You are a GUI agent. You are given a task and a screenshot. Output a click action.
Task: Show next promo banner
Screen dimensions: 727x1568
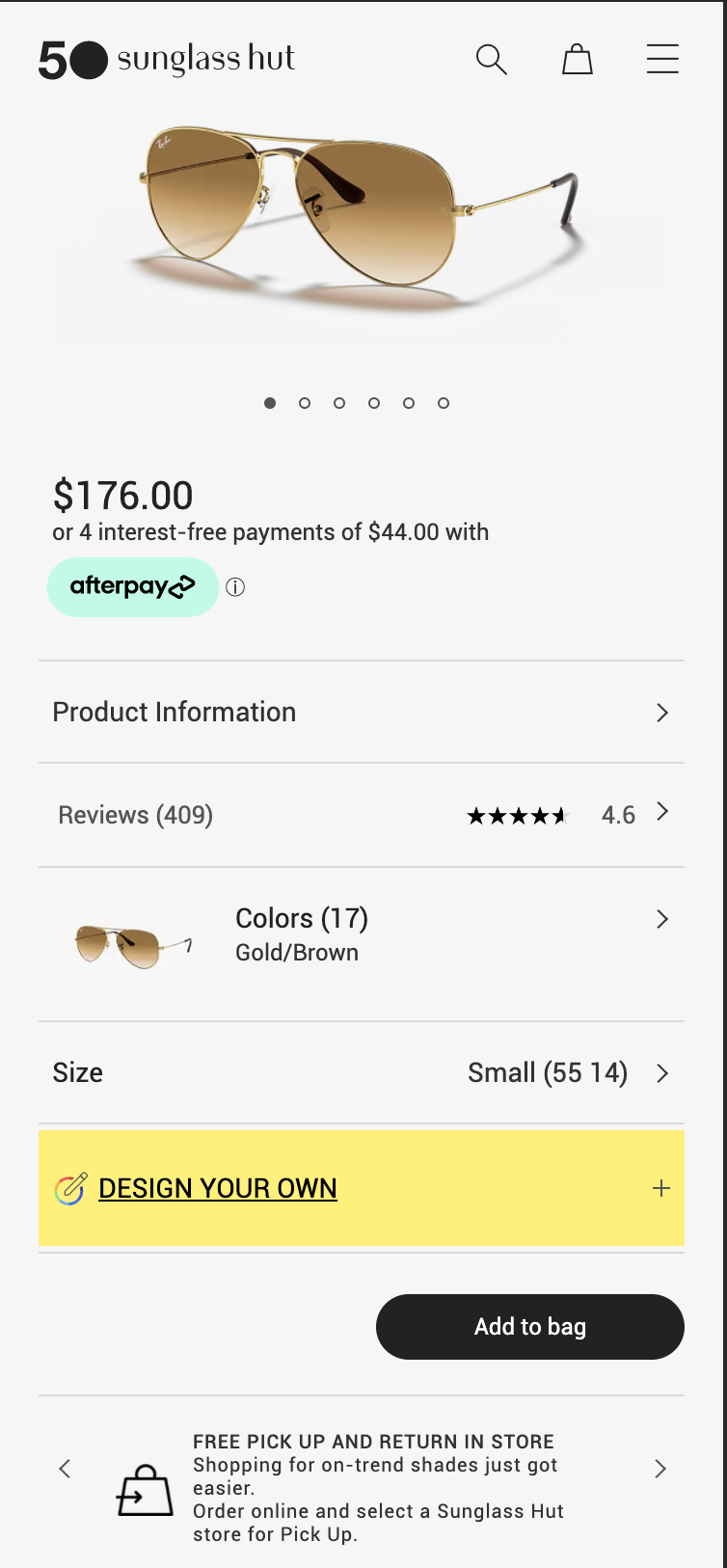[x=660, y=1469]
